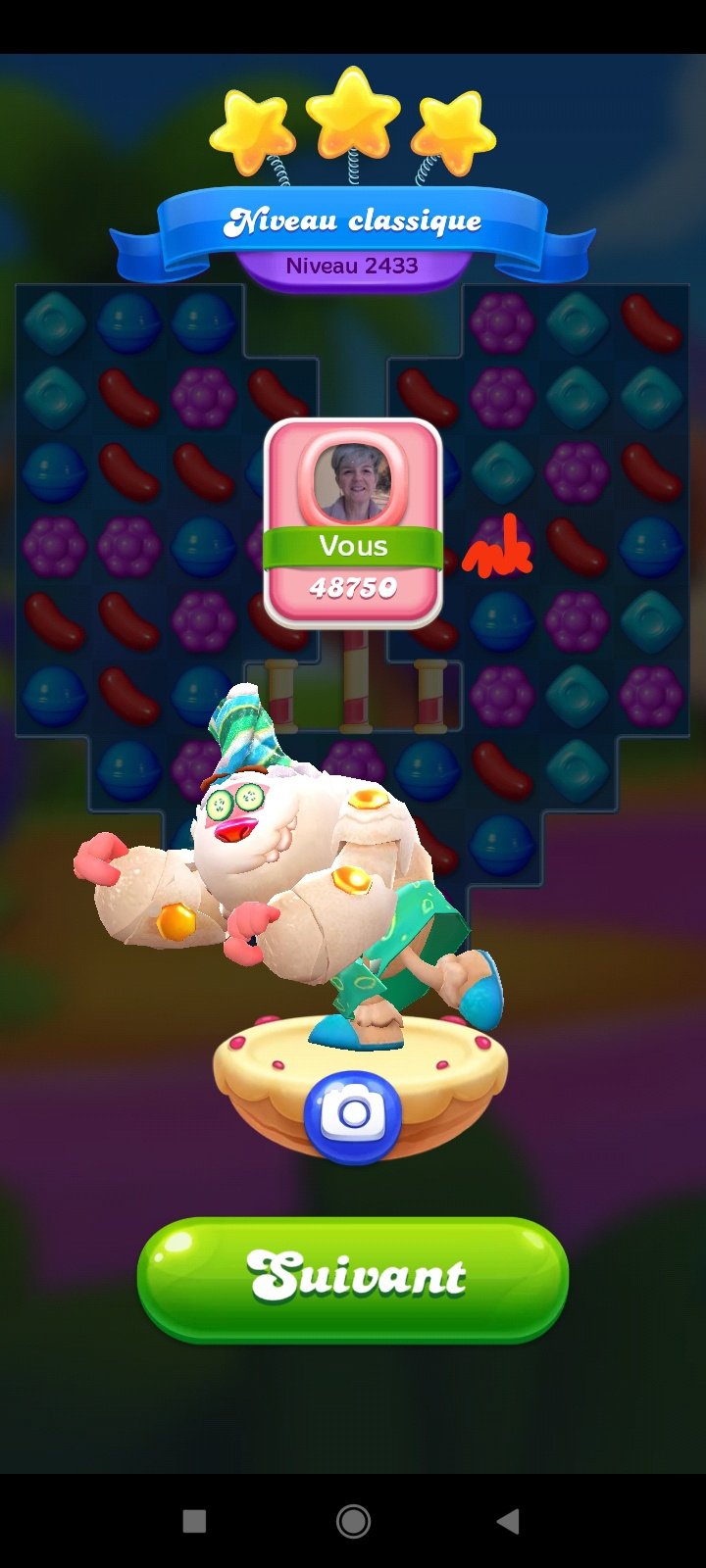
Task: Open the recent apps view
Action: (x=195, y=1521)
